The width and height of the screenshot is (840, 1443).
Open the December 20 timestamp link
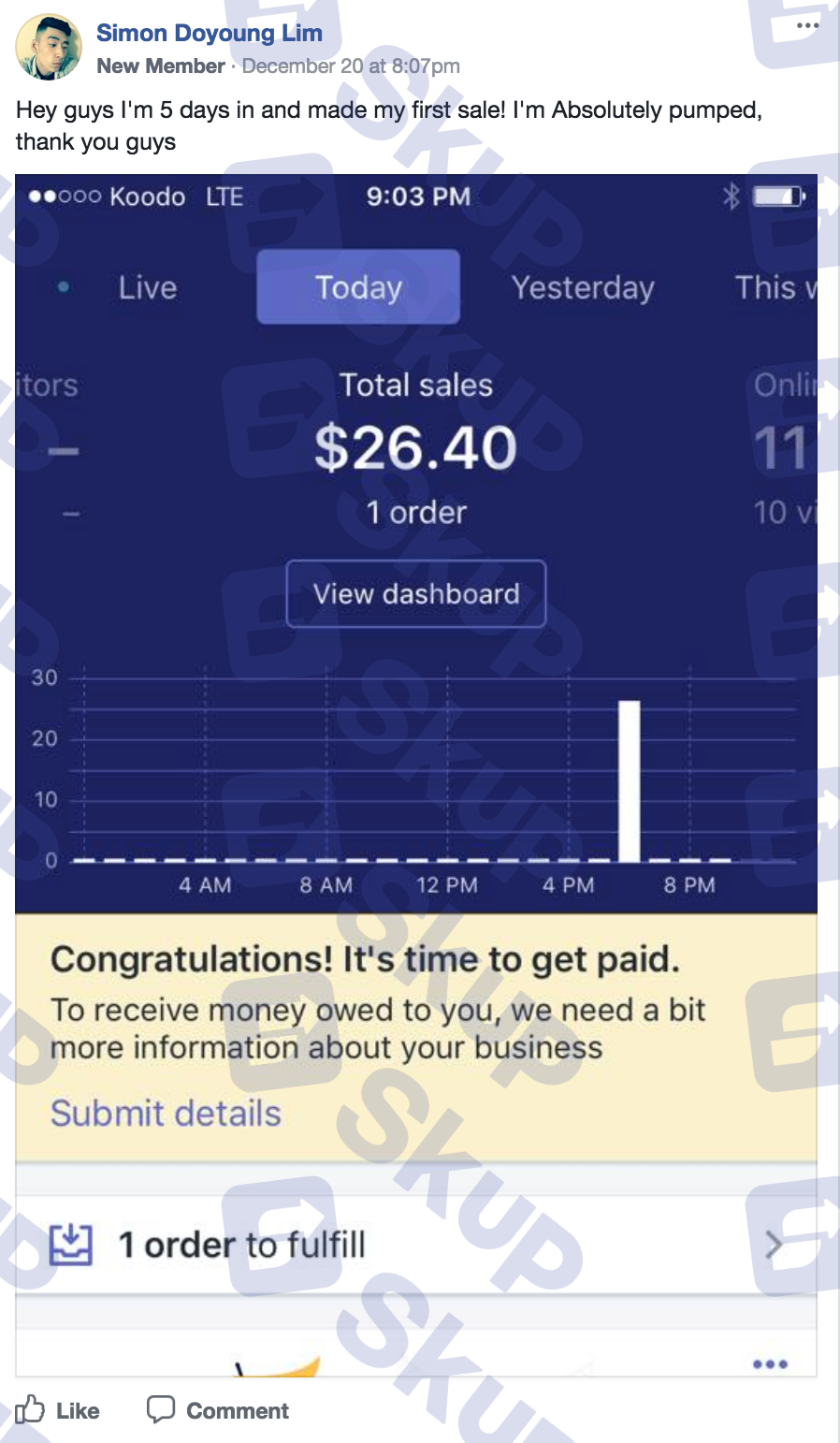coord(351,66)
